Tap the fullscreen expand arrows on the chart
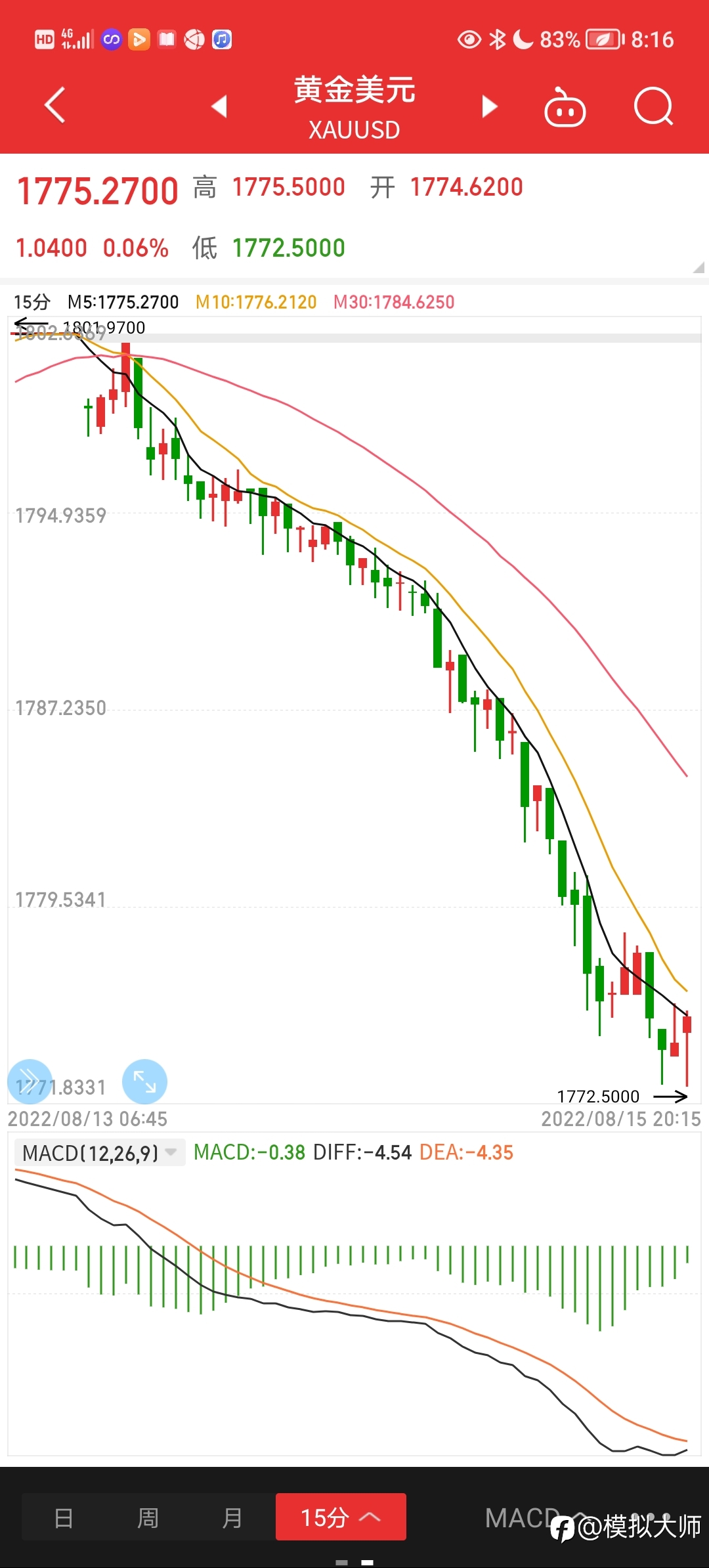The height and width of the screenshot is (1568, 709). (145, 1081)
